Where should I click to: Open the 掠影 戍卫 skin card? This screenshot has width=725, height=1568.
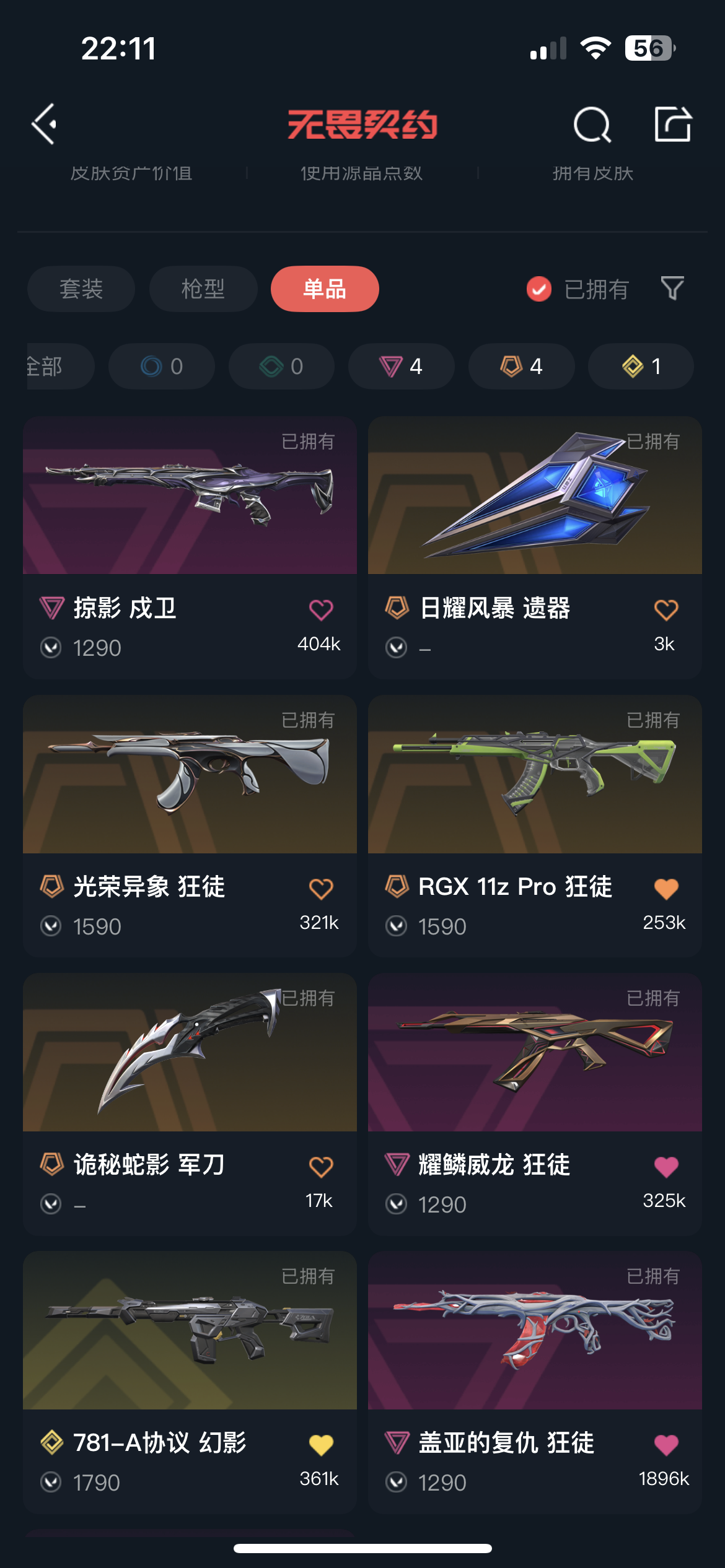tap(190, 548)
